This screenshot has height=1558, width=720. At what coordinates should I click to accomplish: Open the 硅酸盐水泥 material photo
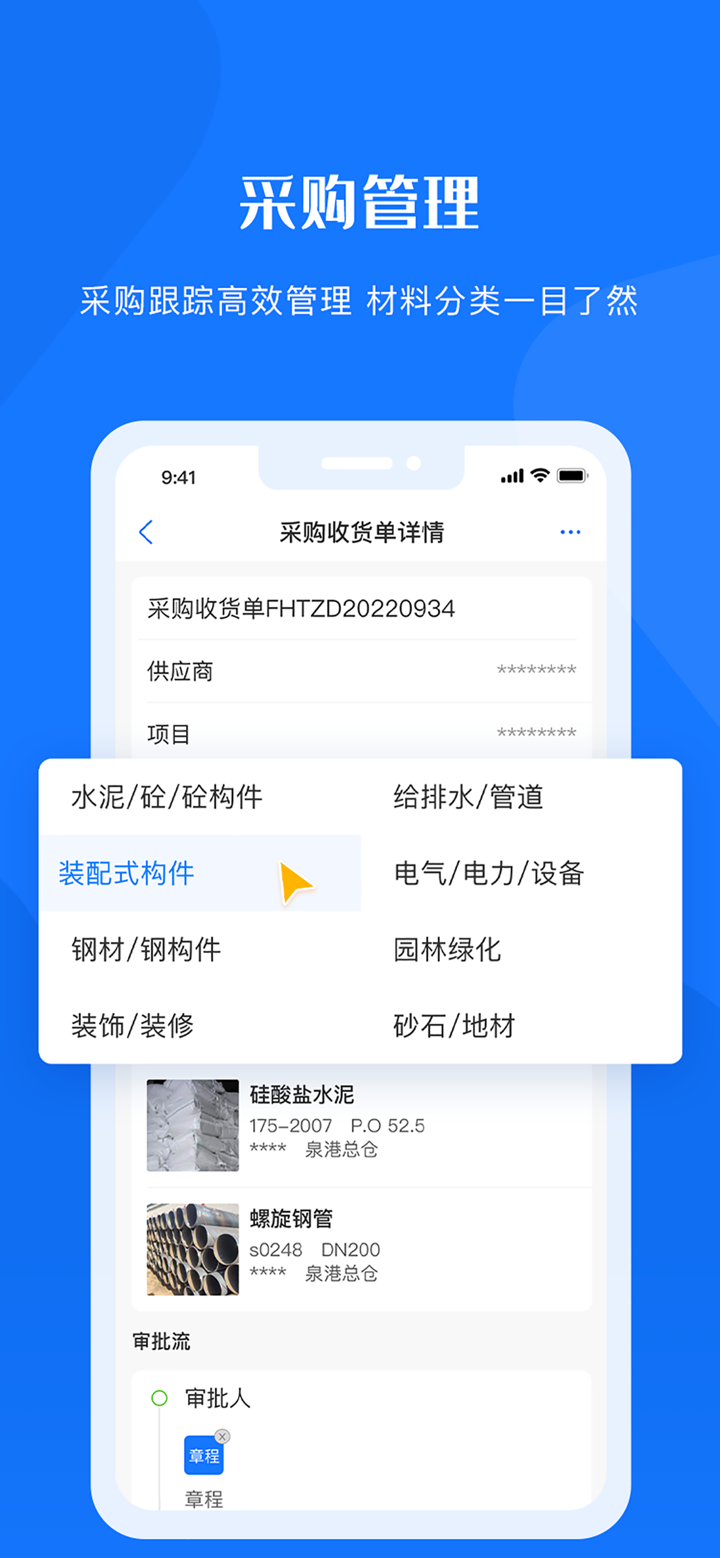pos(191,1124)
